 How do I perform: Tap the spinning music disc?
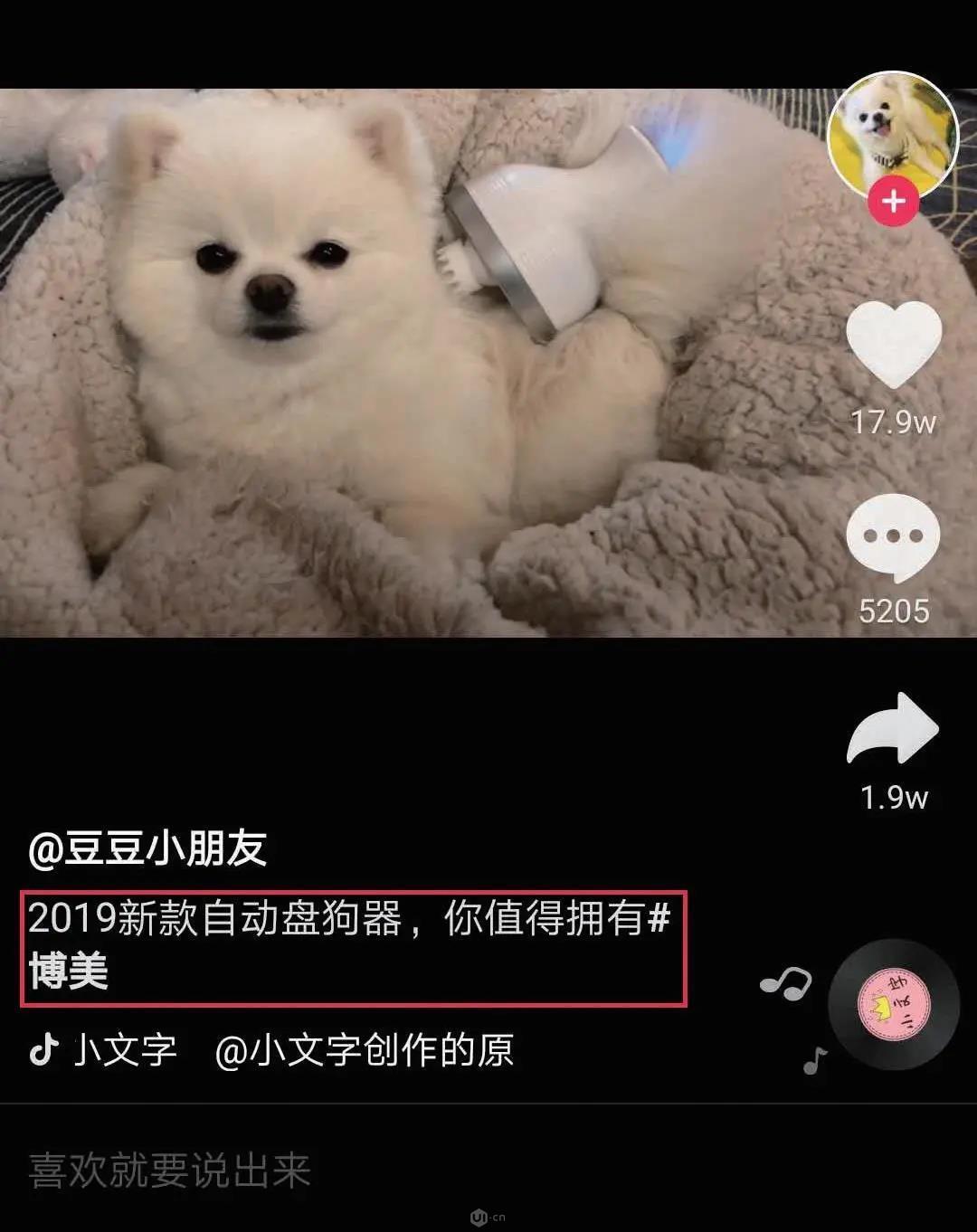click(894, 1005)
